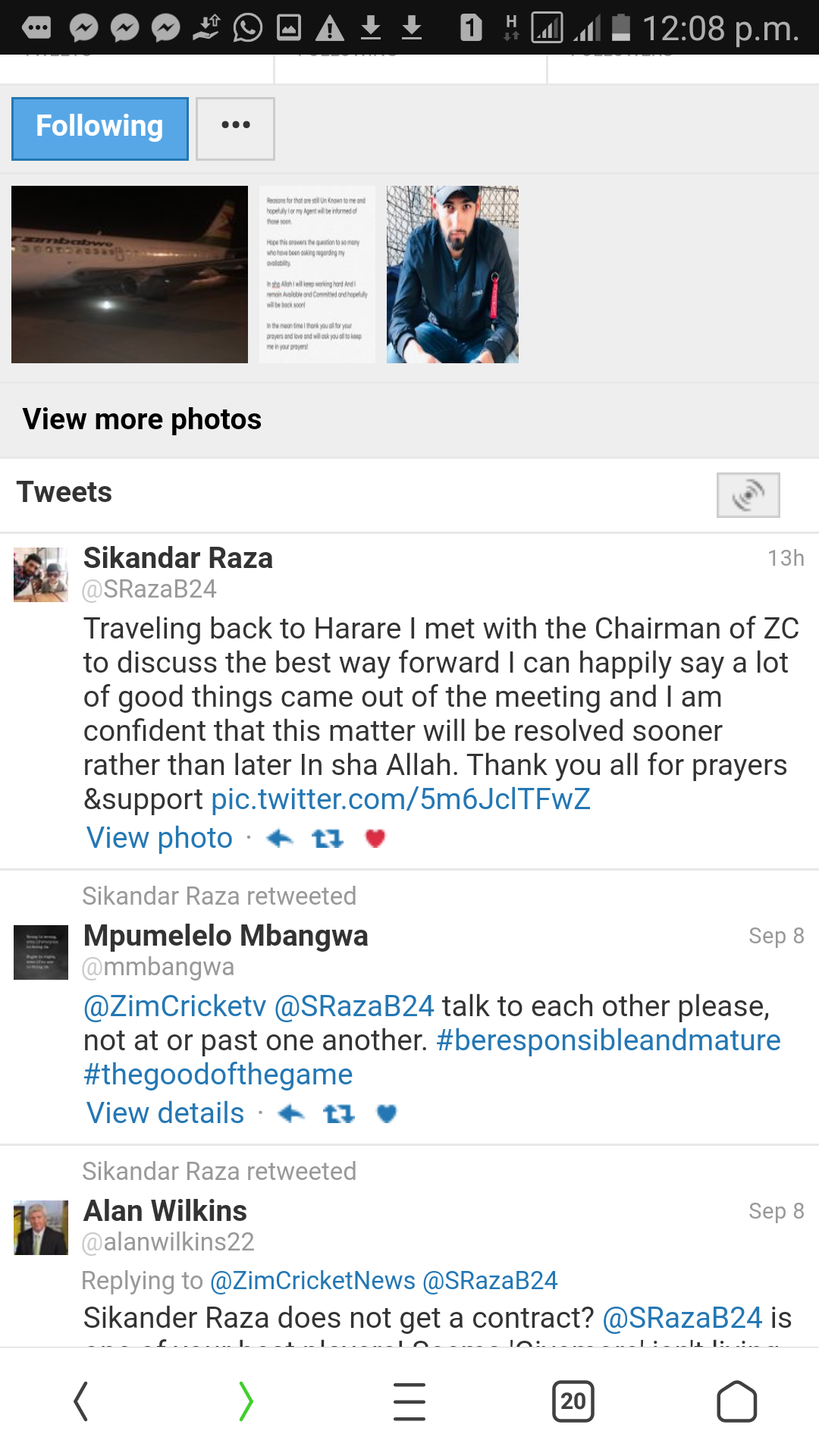Open the Zimbabwe airplane photo
This screenshot has width=819, height=1456.
(130, 274)
